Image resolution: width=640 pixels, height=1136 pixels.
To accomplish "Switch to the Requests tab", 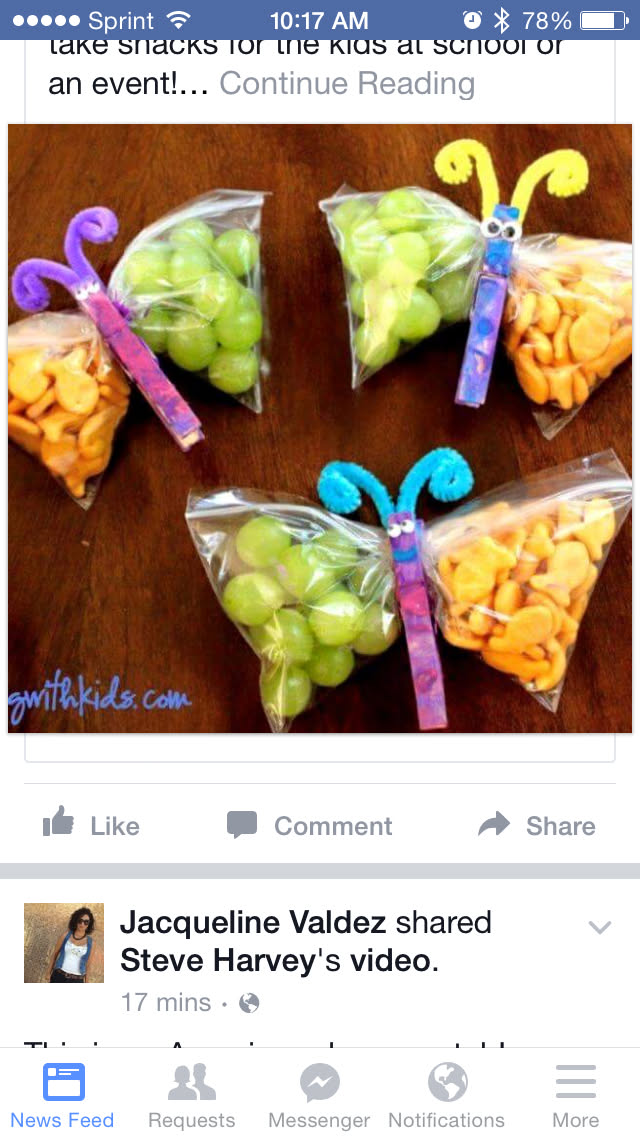I will pos(191,1094).
